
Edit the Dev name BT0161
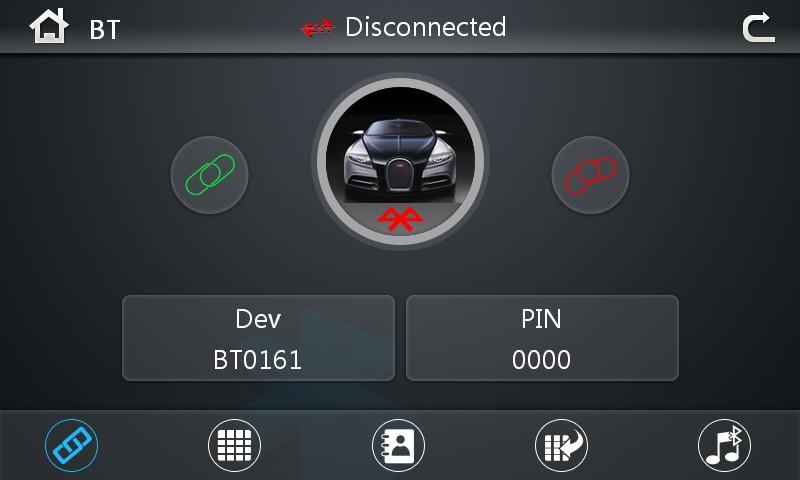258,338
